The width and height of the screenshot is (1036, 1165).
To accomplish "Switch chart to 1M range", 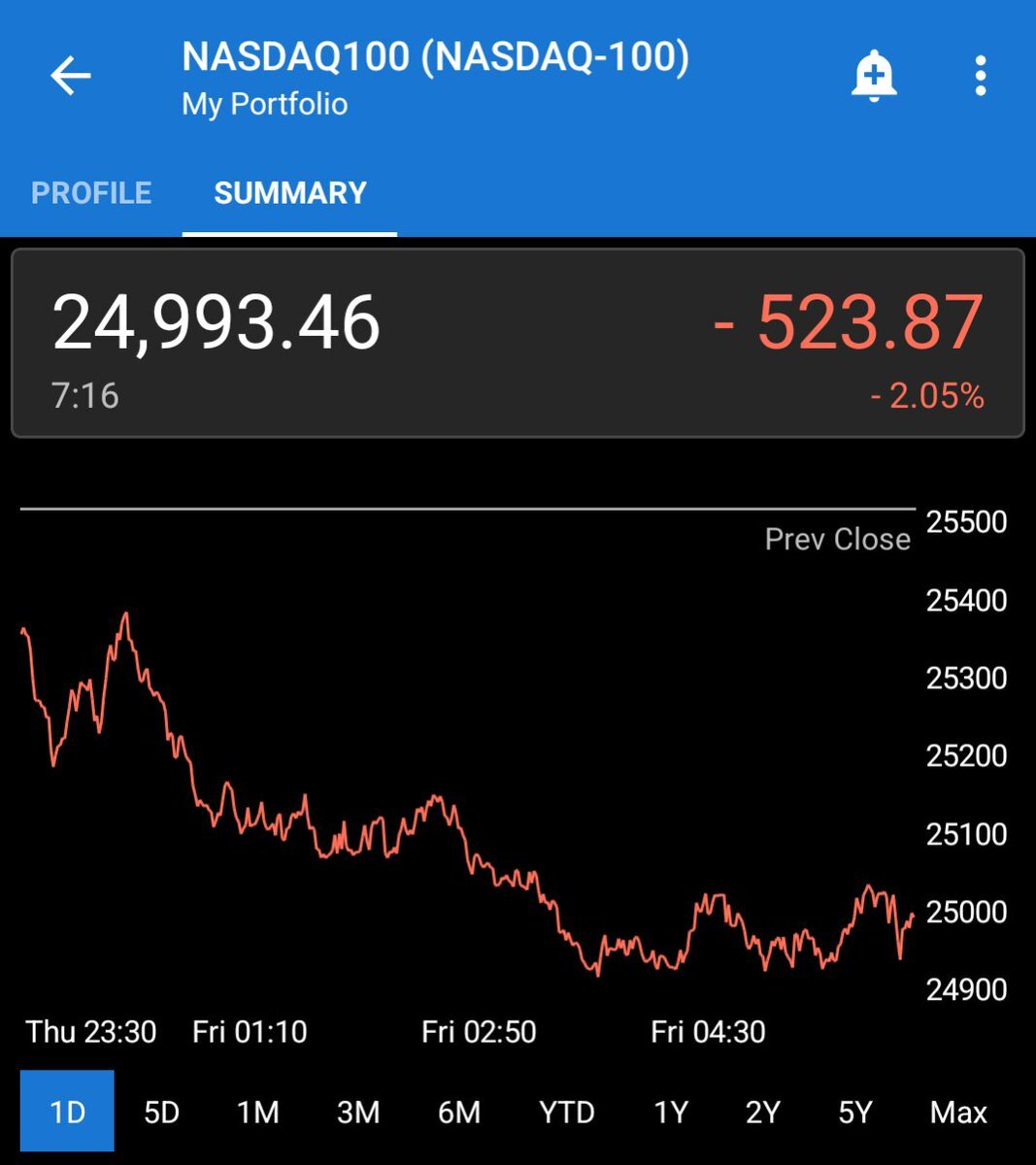I will (258, 1112).
